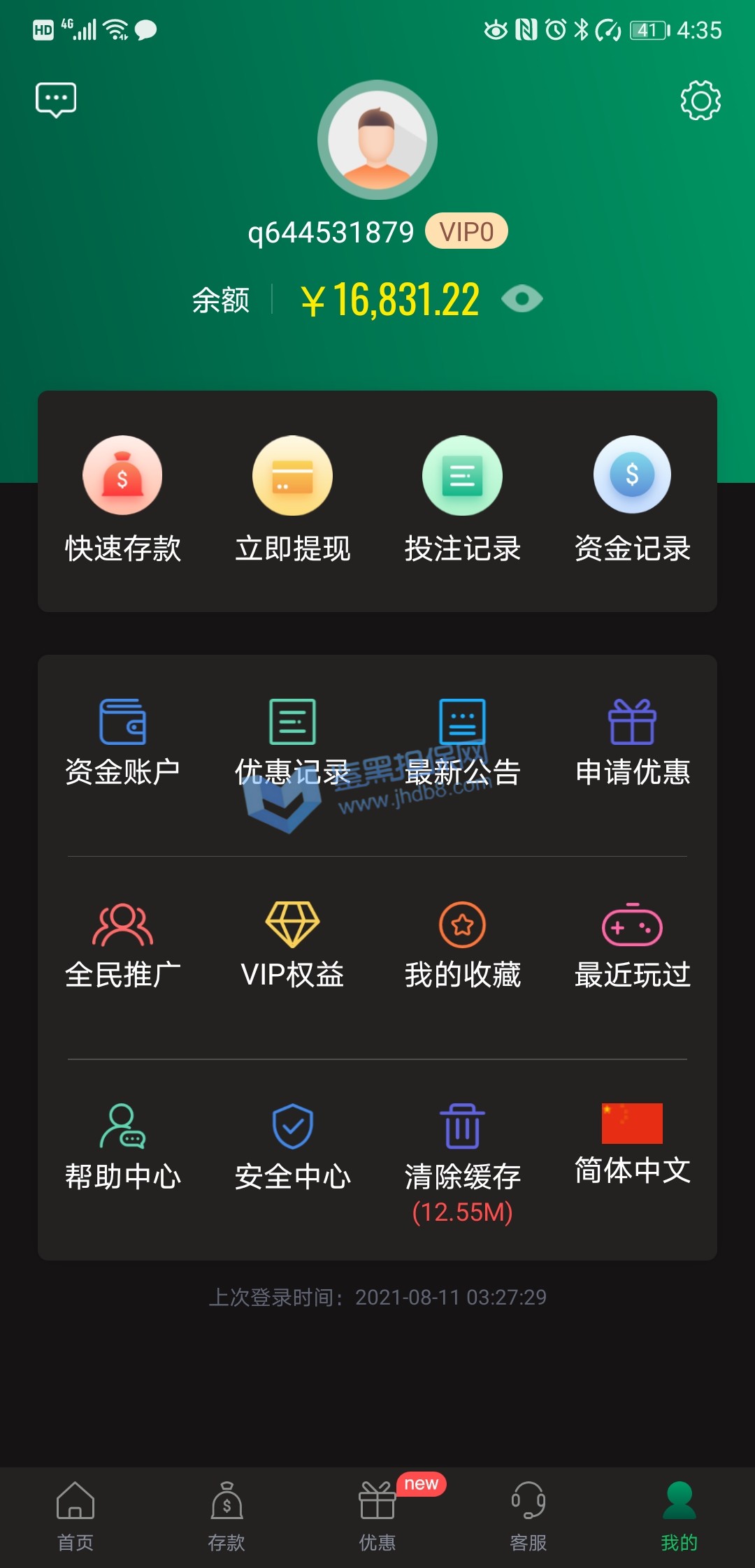
Task: Open the settings gear
Action: 700,101
